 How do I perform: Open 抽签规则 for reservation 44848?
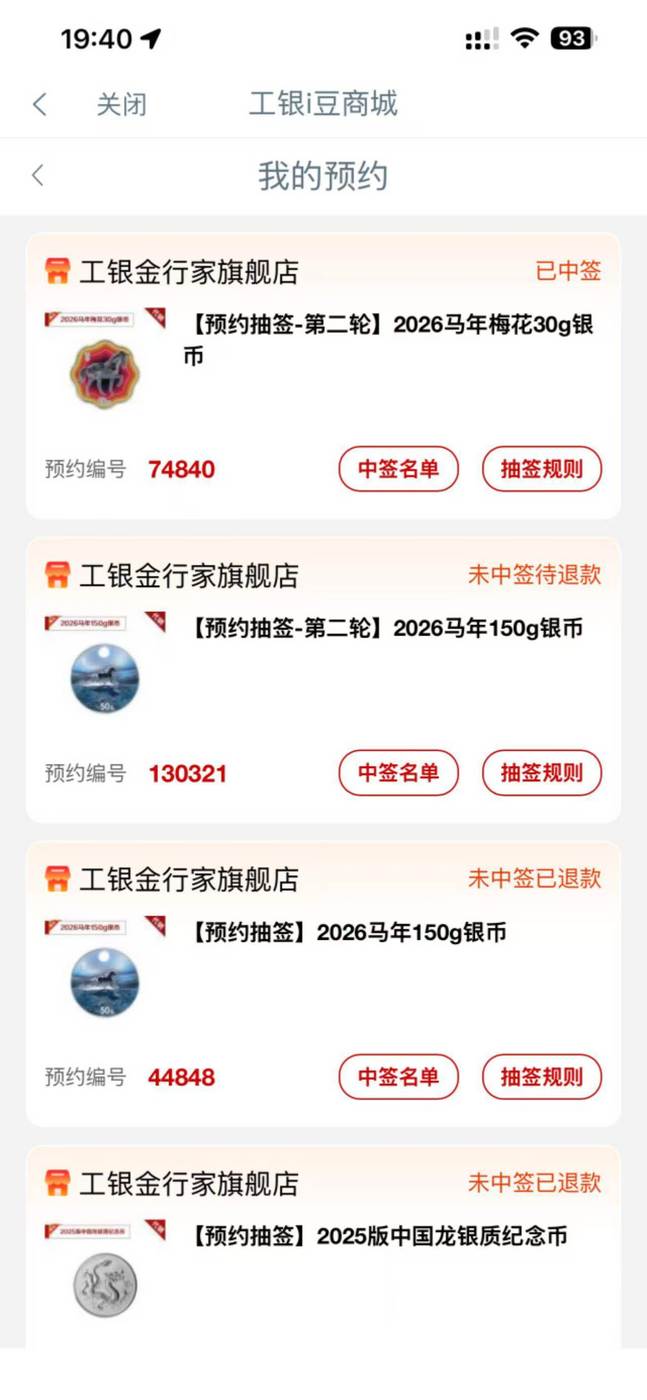coord(541,1077)
